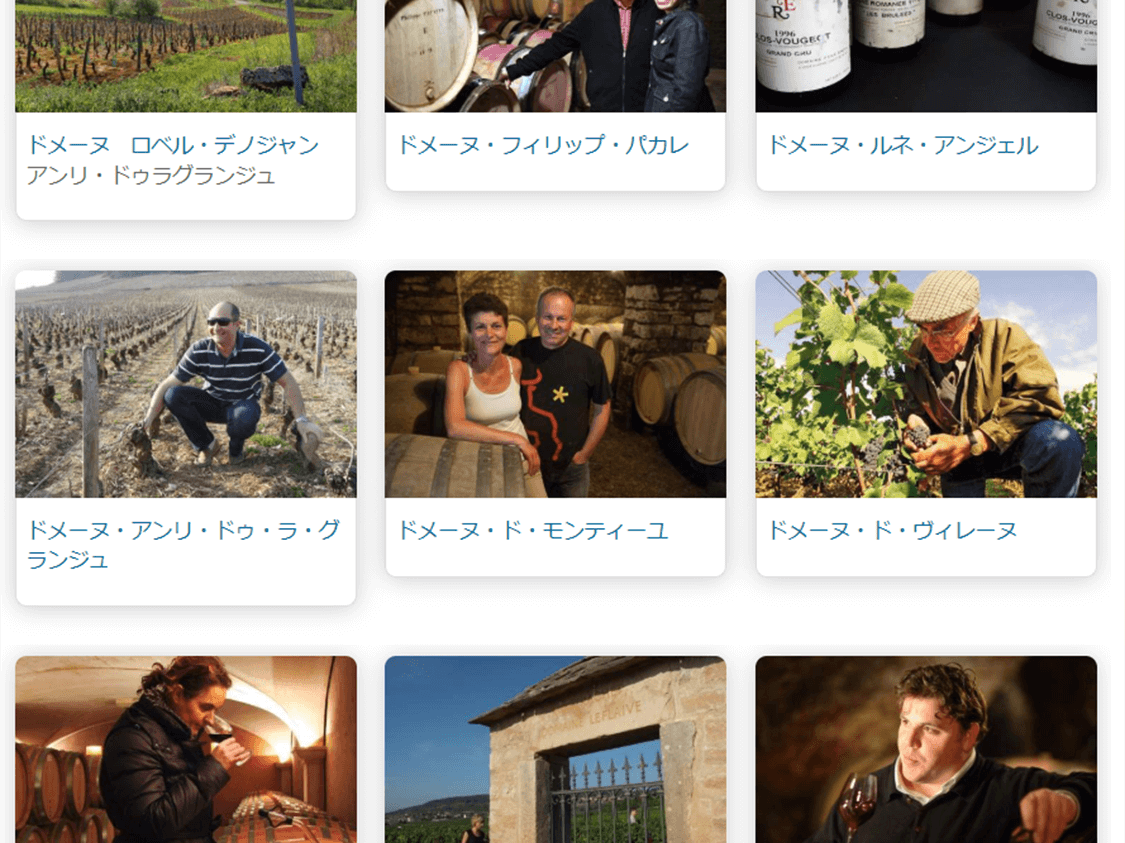Select the ドメーヌ・ルネ・アンジェル tile
The image size is (1125, 843).
click(902, 146)
